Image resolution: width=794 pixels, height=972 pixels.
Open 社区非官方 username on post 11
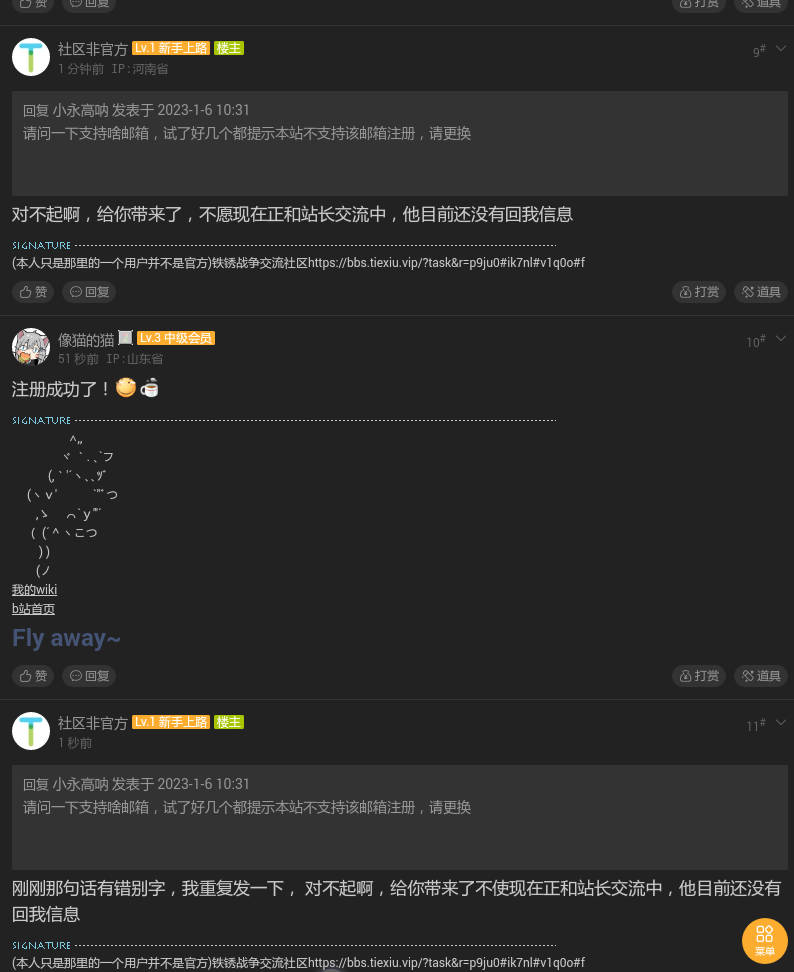(x=93, y=723)
